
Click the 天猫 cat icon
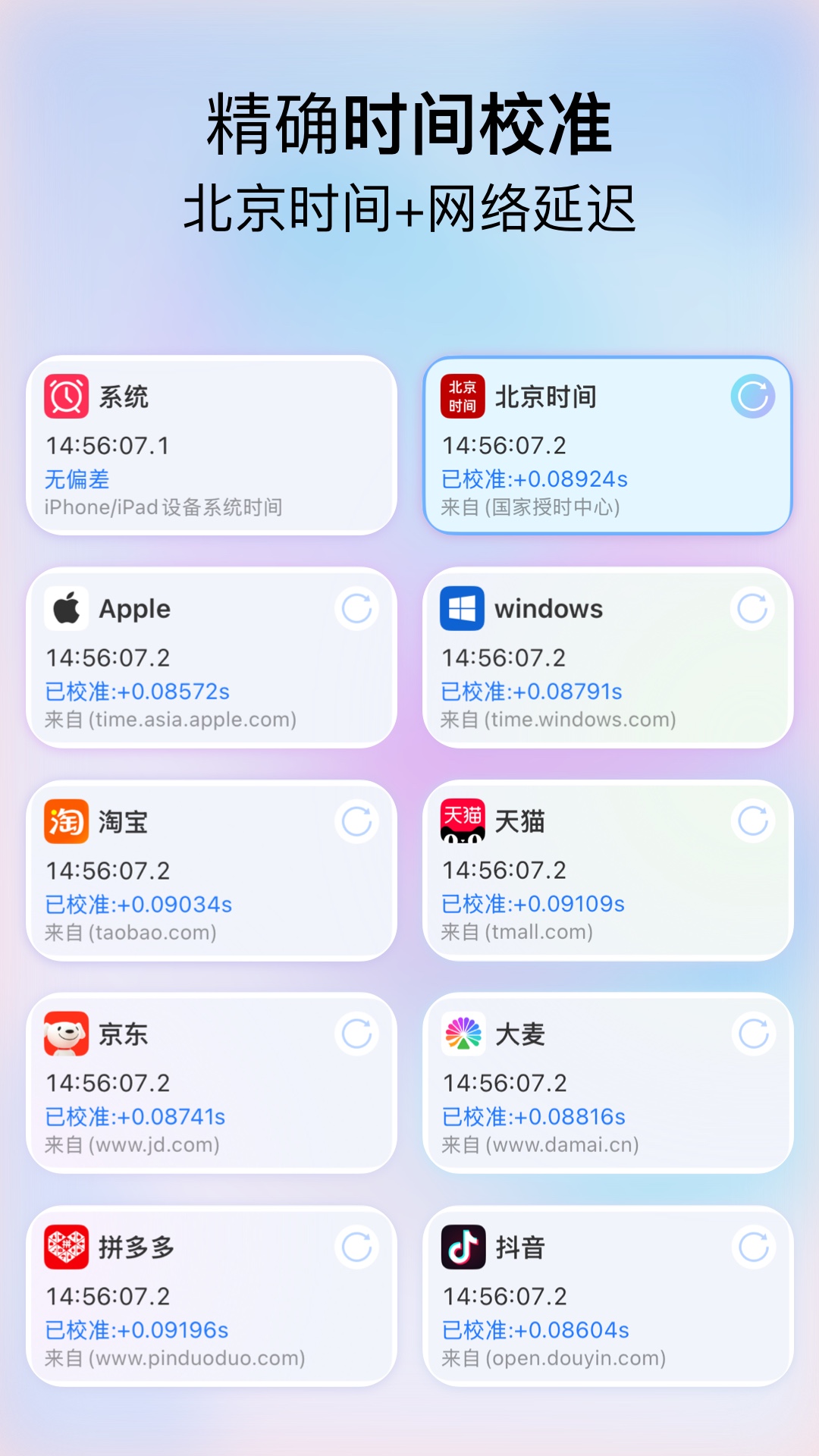click(463, 821)
